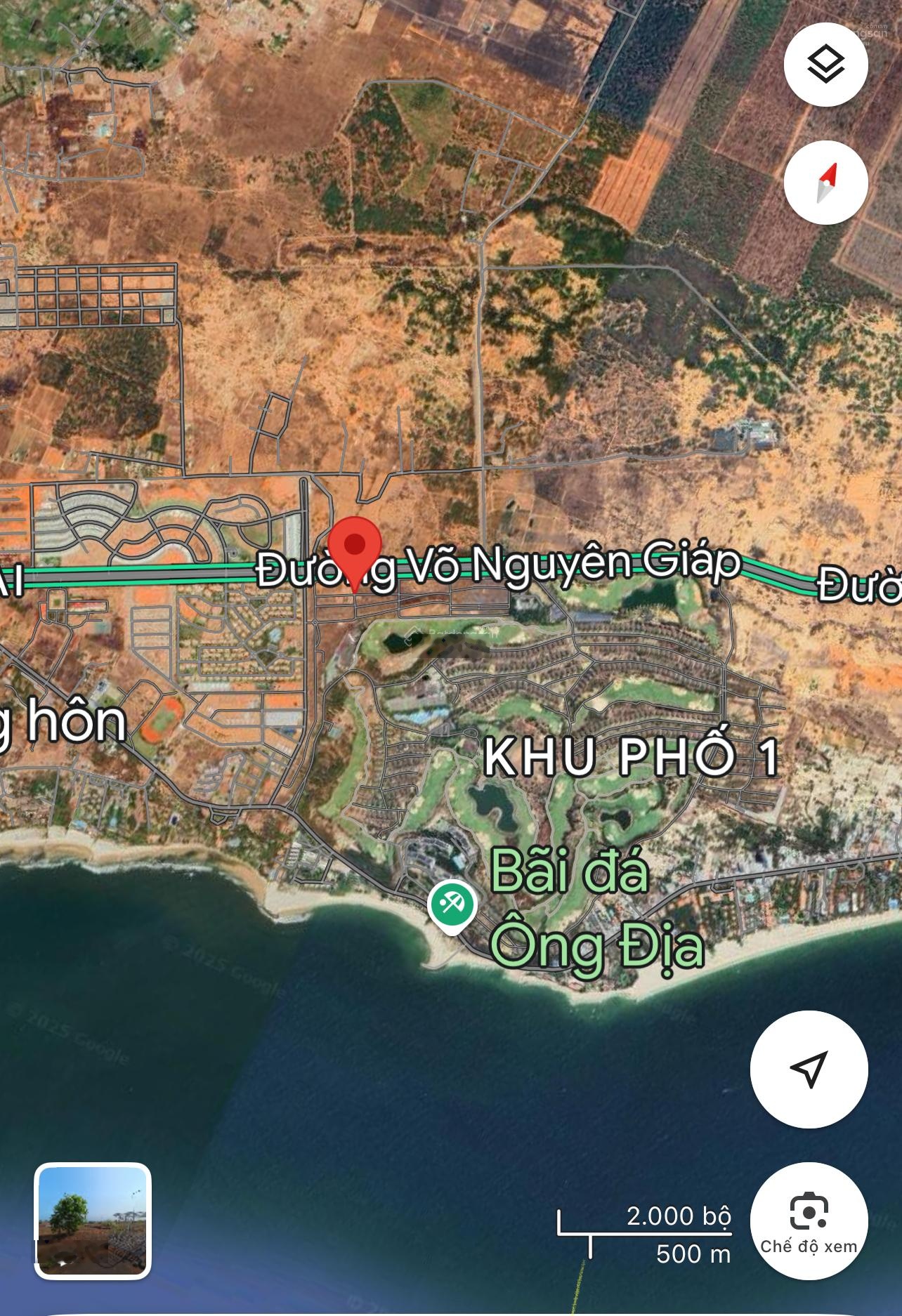Center map on my current location
The width and height of the screenshot is (902, 1316).
click(x=809, y=1069)
